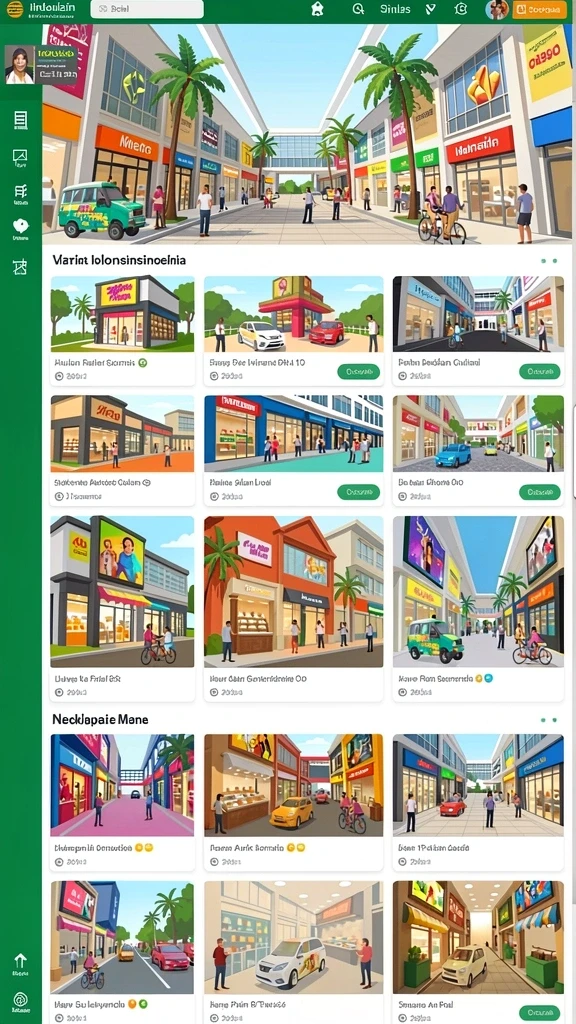Open the card with the cyclist outside the billboard store

tap(122, 609)
